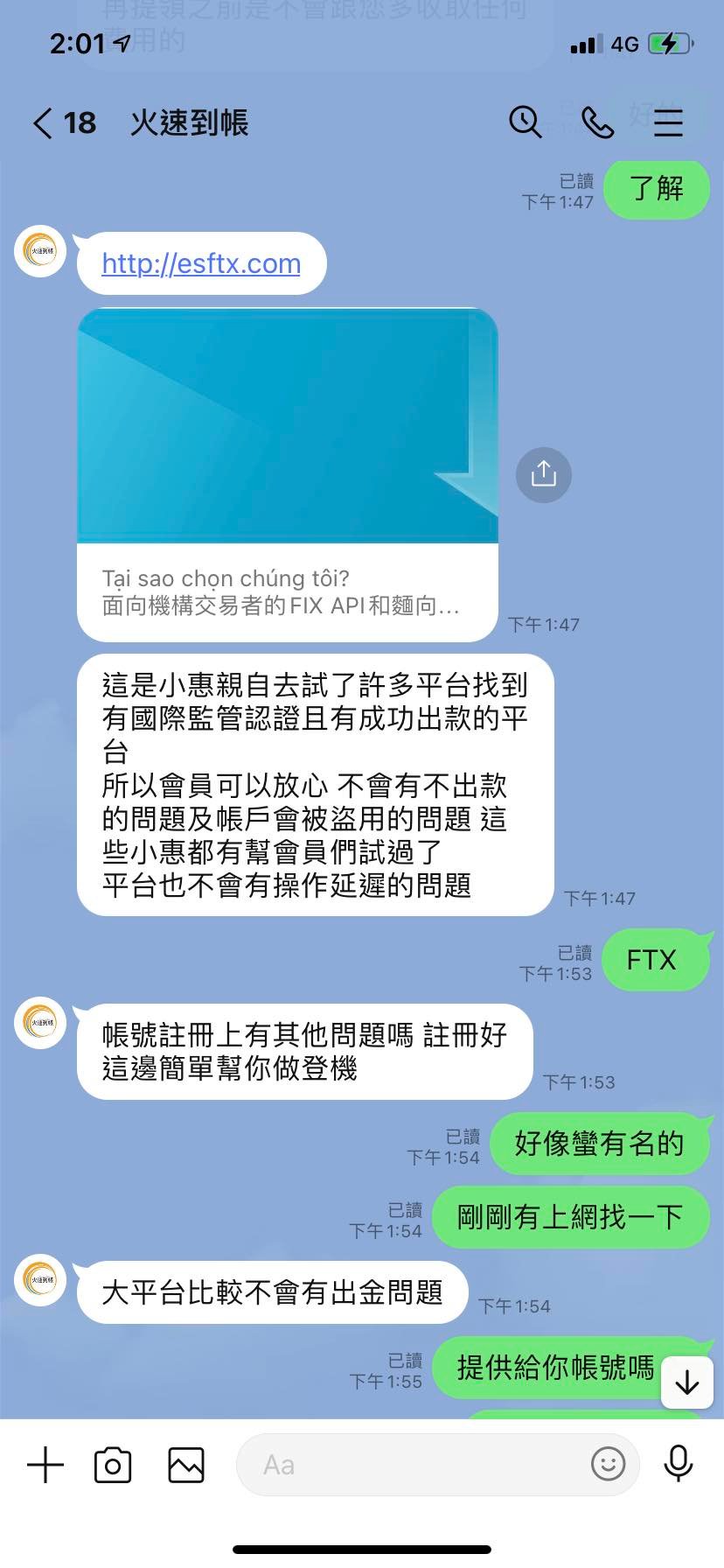Open the plus attachment menu
Viewport: 724px width, 1568px height.
coord(45,1464)
